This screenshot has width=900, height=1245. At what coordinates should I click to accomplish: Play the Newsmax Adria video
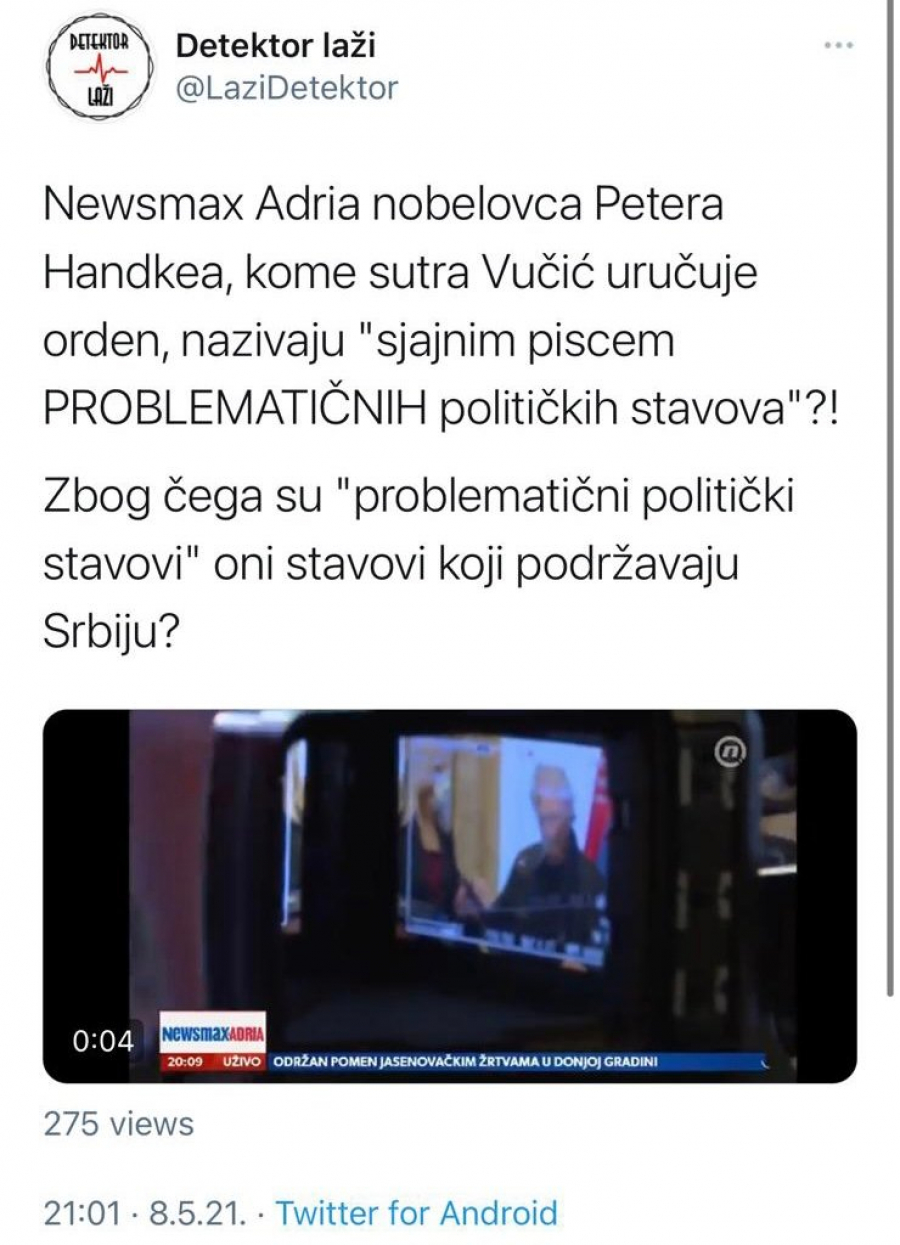click(449, 895)
